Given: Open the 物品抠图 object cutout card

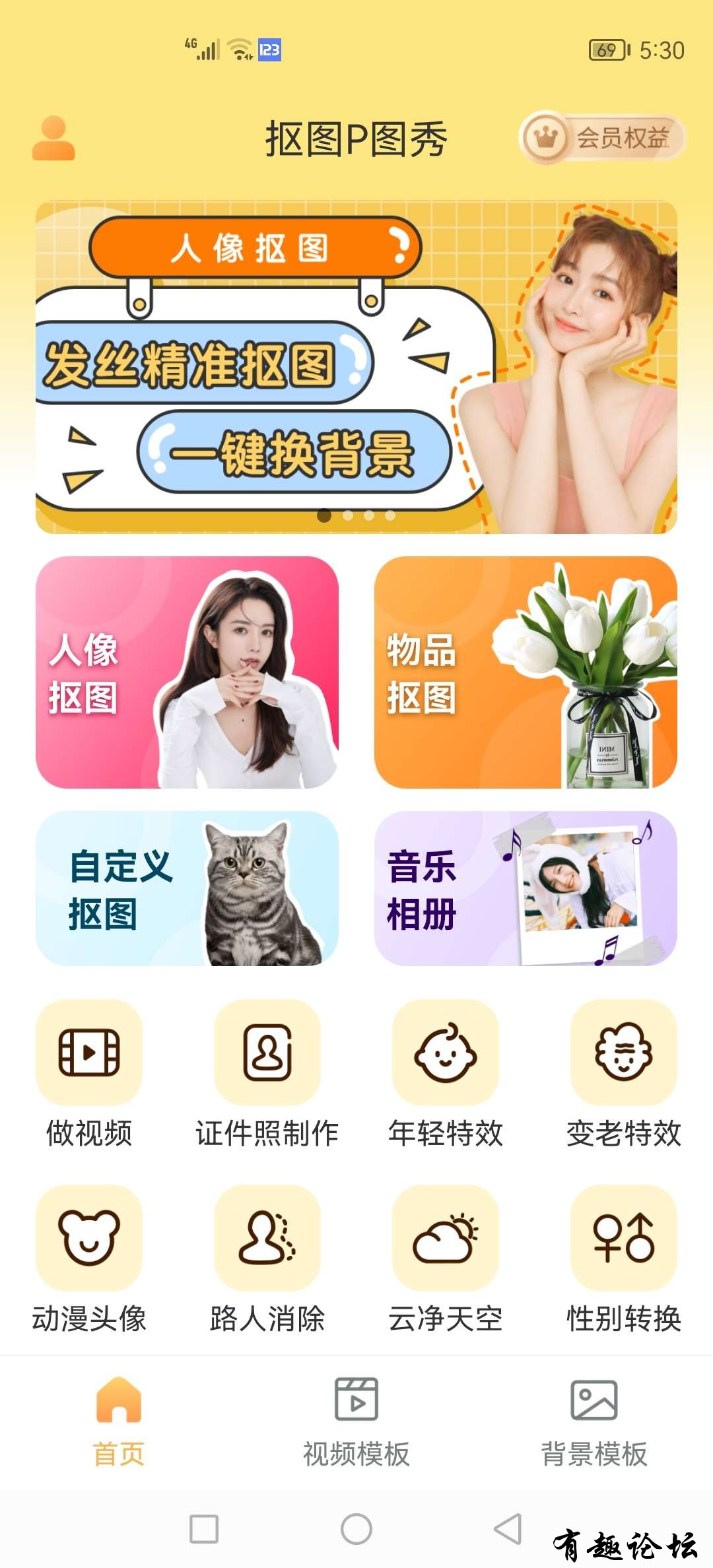Looking at the screenshot, I should (x=526, y=672).
